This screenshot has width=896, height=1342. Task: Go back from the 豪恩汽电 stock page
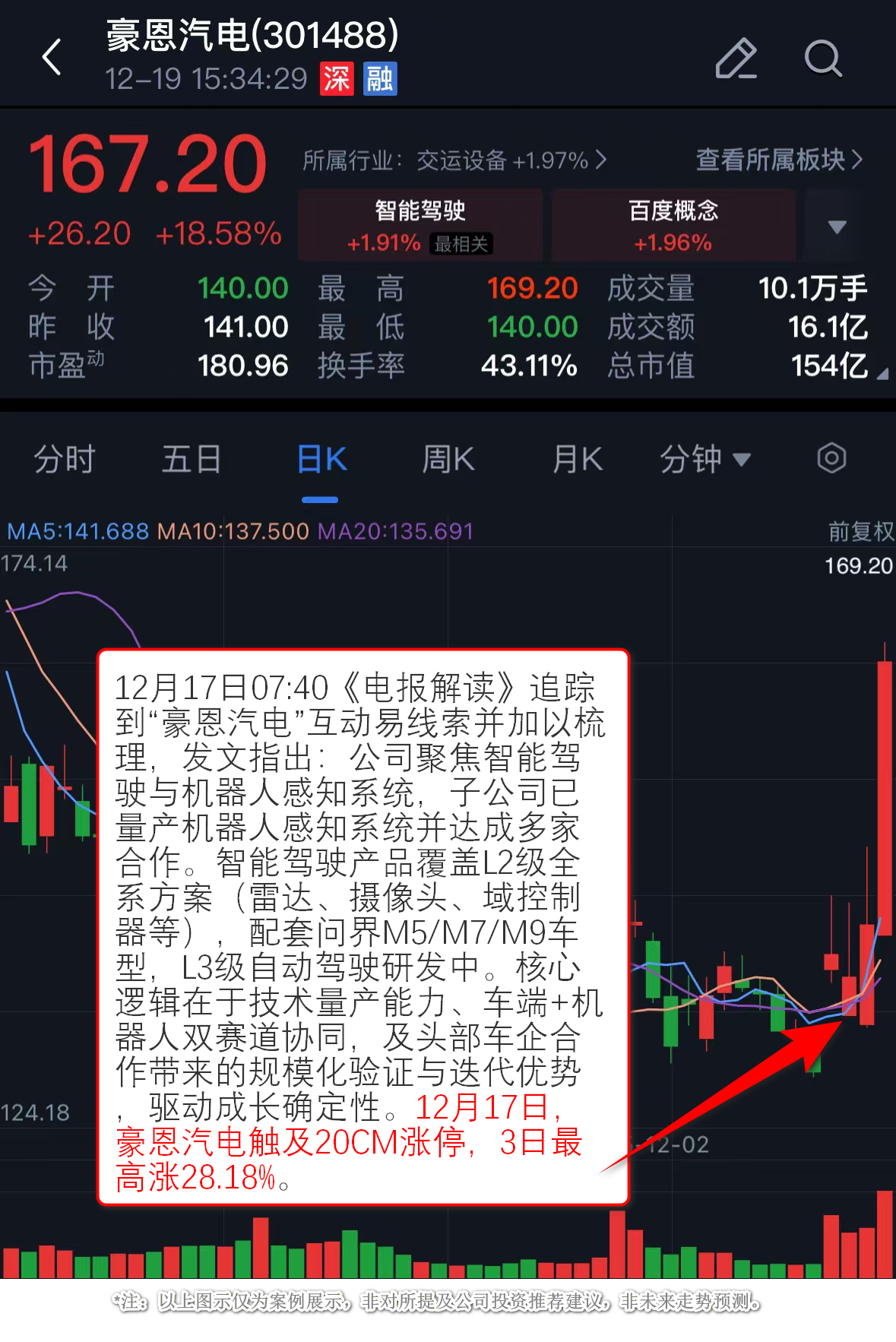(52, 58)
